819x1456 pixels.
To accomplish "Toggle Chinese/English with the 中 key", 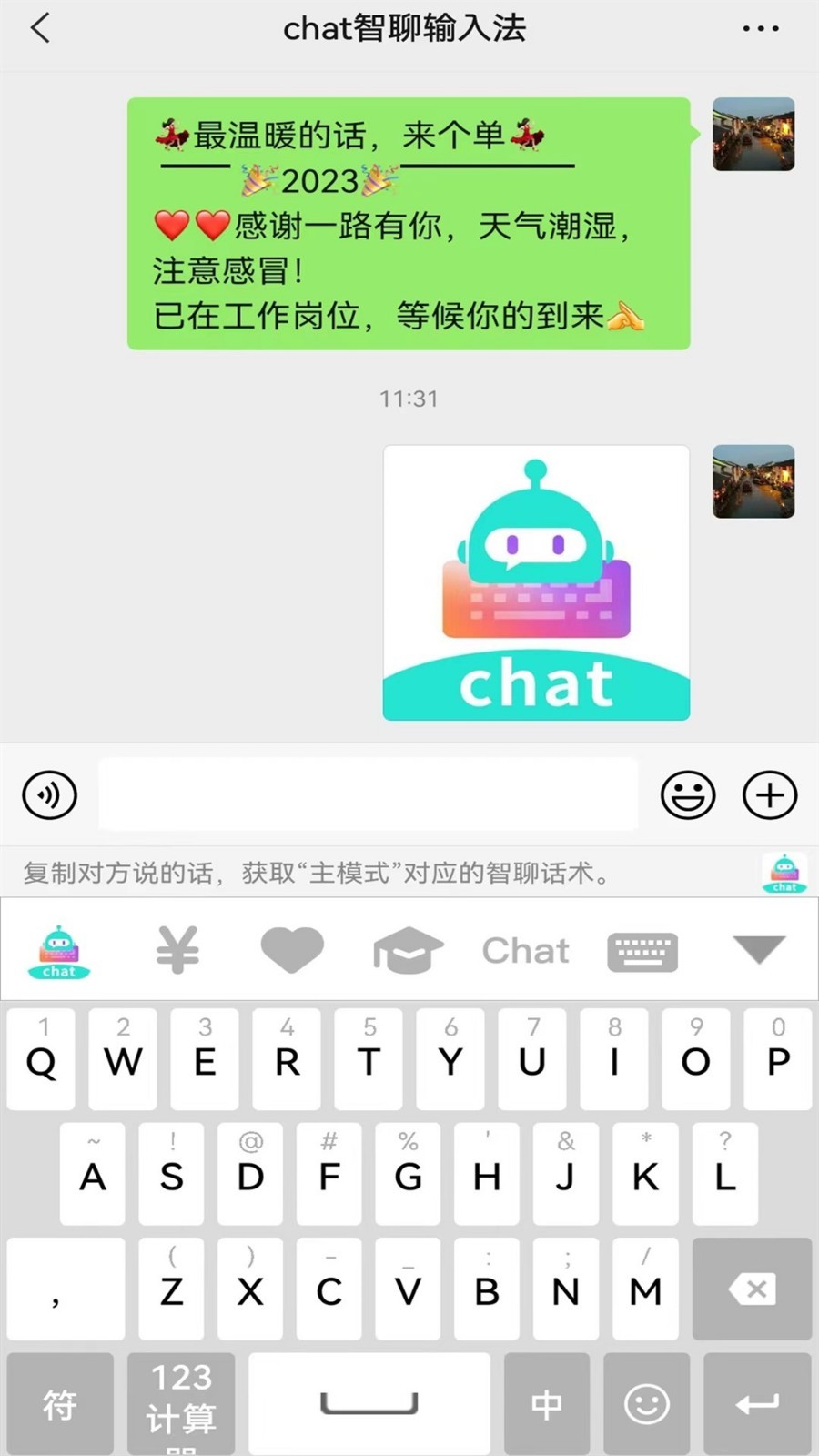I will [546, 1402].
